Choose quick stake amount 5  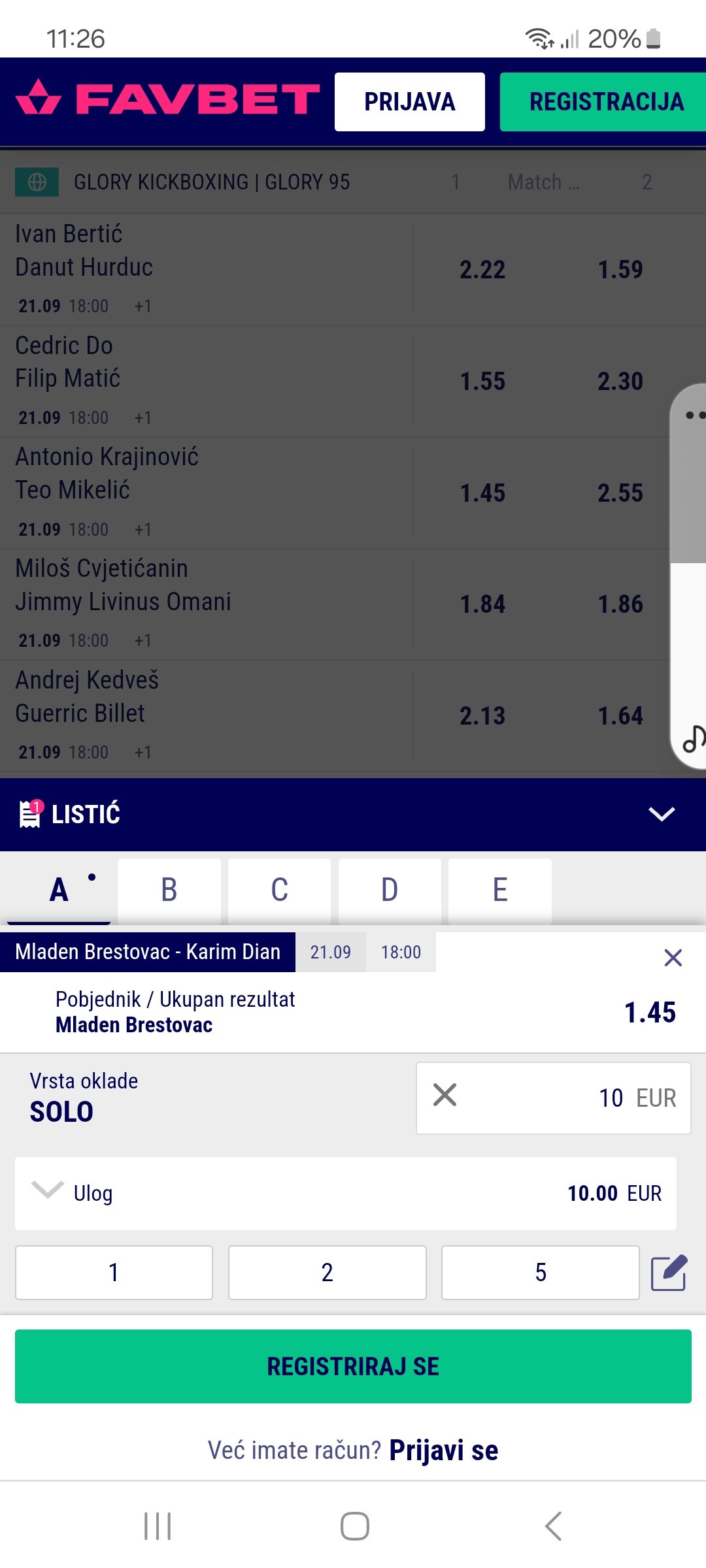pyautogui.click(x=540, y=1272)
